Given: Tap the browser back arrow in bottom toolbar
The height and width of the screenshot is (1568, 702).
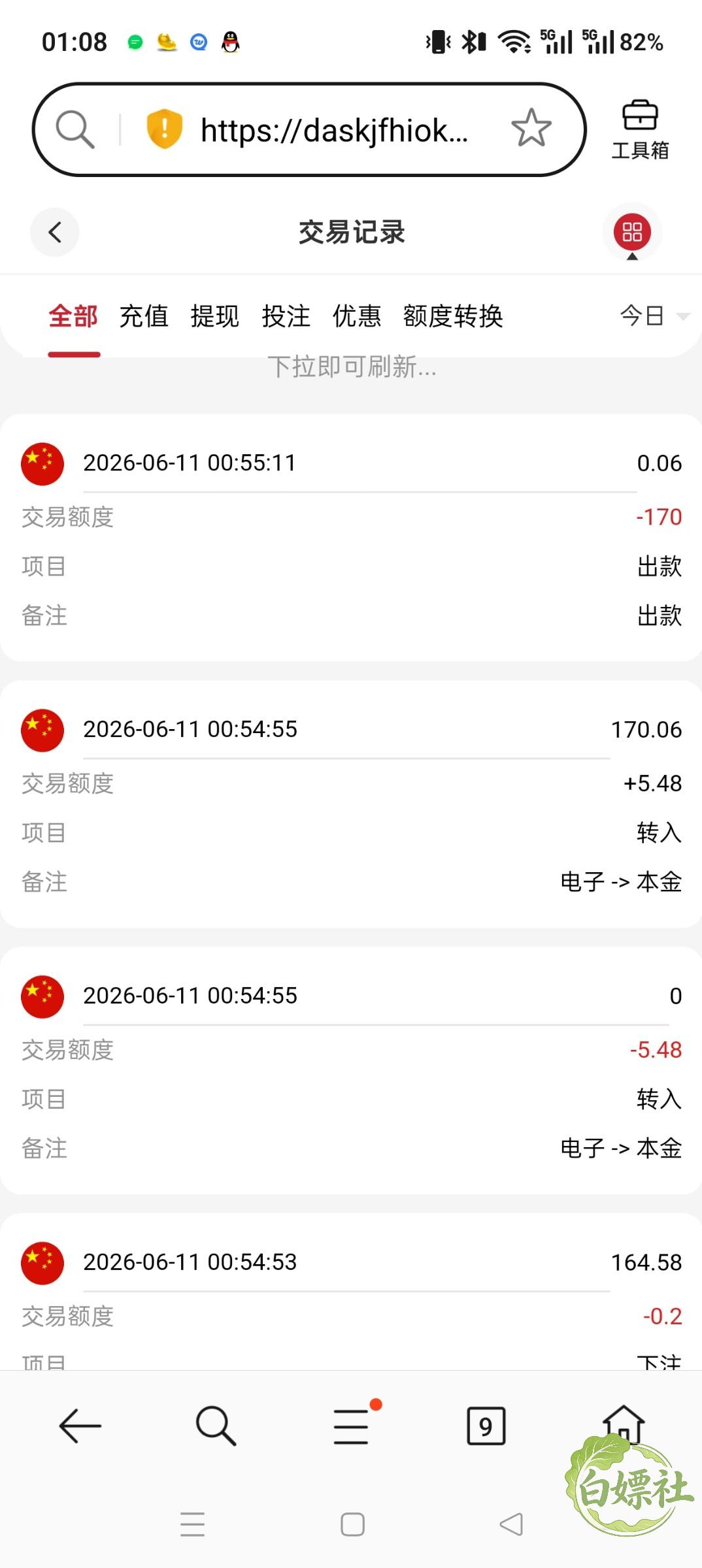Looking at the screenshot, I should click(80, 1426).
